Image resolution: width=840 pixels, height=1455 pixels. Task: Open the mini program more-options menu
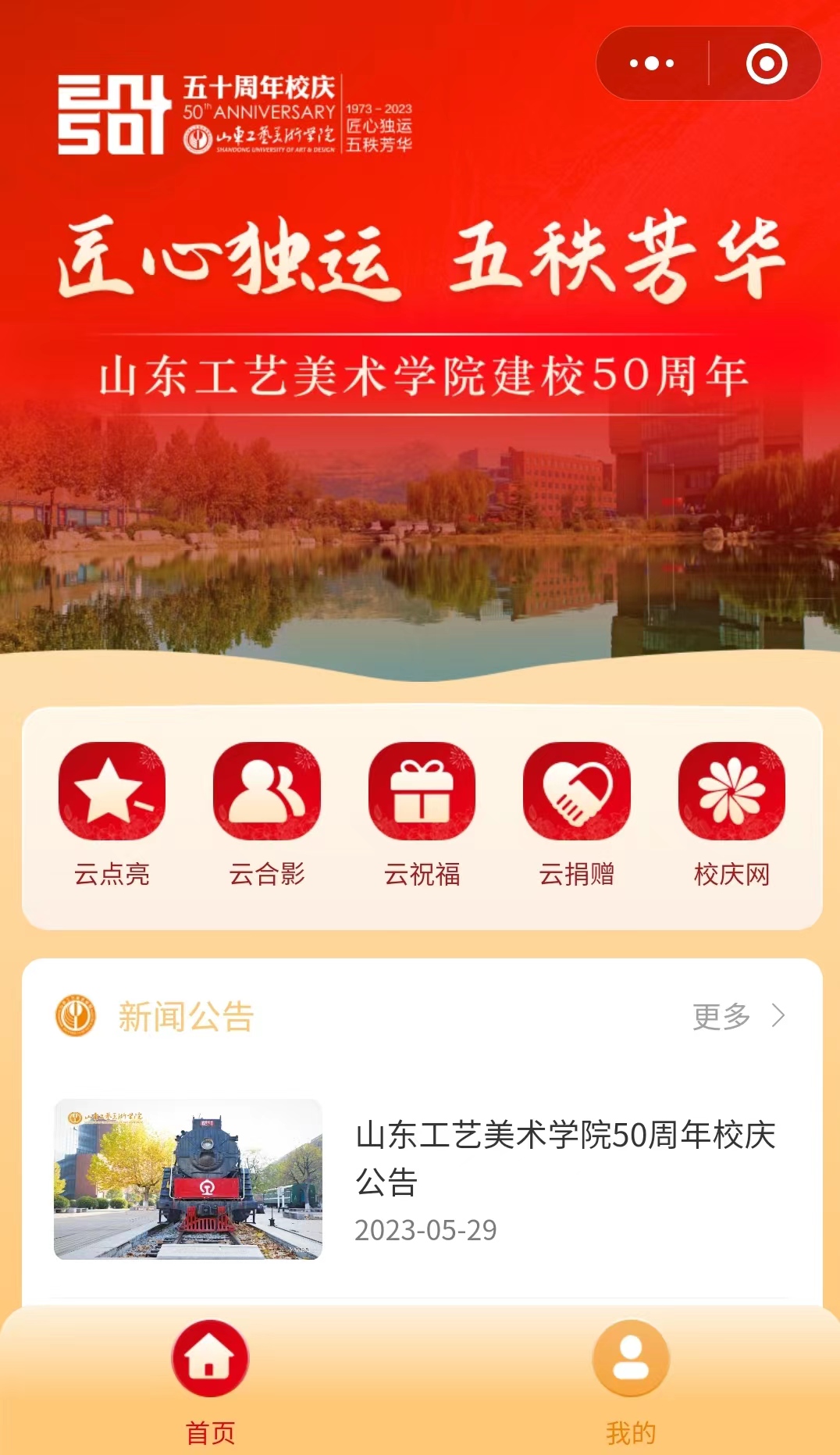coord(652,63)
